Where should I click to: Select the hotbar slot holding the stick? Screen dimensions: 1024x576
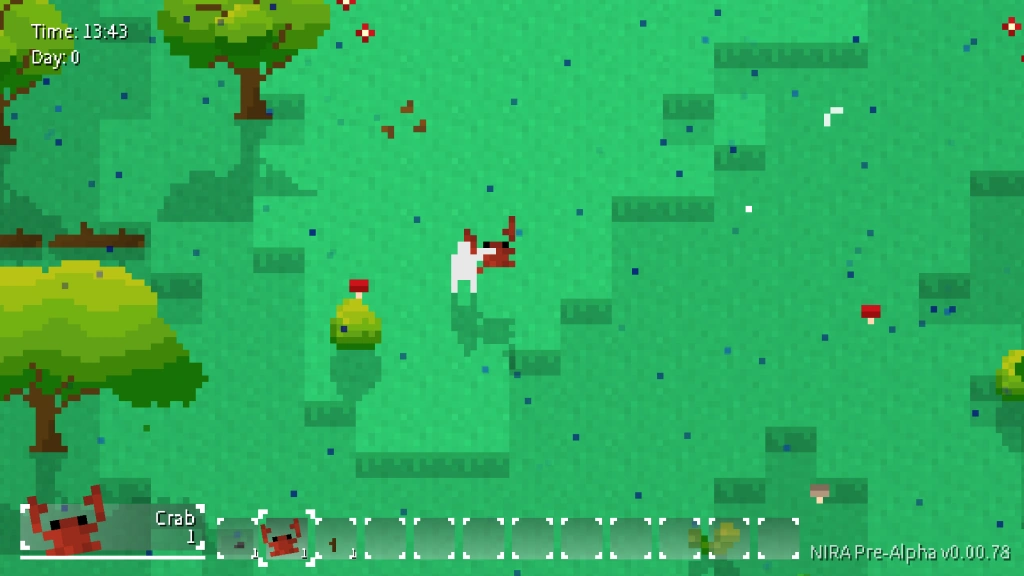click(x=336, y=539)
